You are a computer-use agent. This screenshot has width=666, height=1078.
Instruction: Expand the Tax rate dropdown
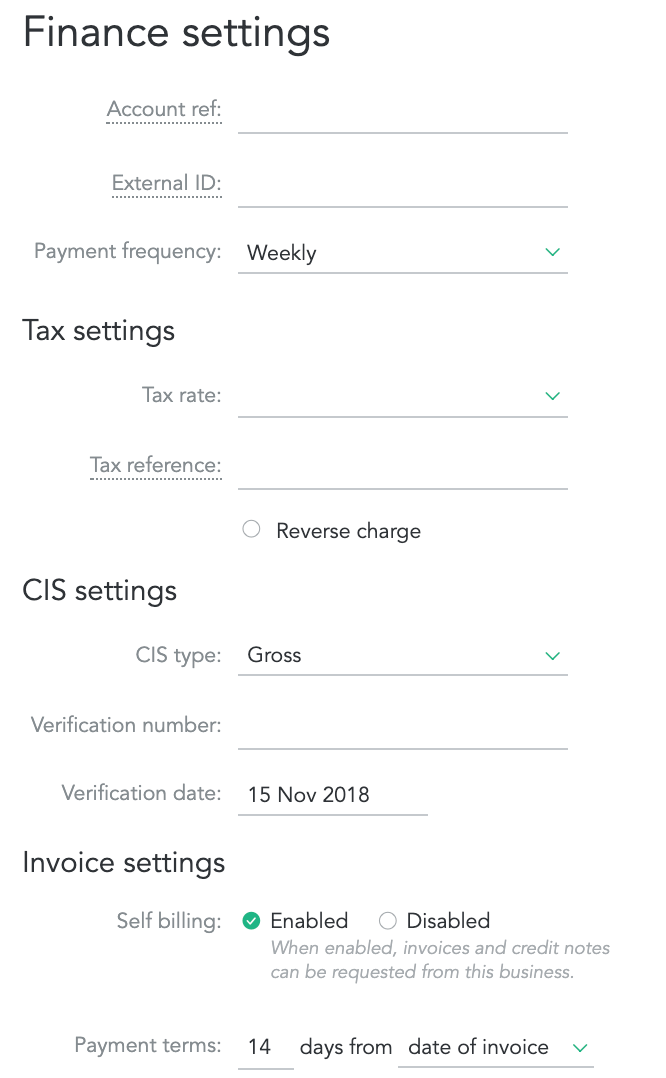(x=403, y=397)
